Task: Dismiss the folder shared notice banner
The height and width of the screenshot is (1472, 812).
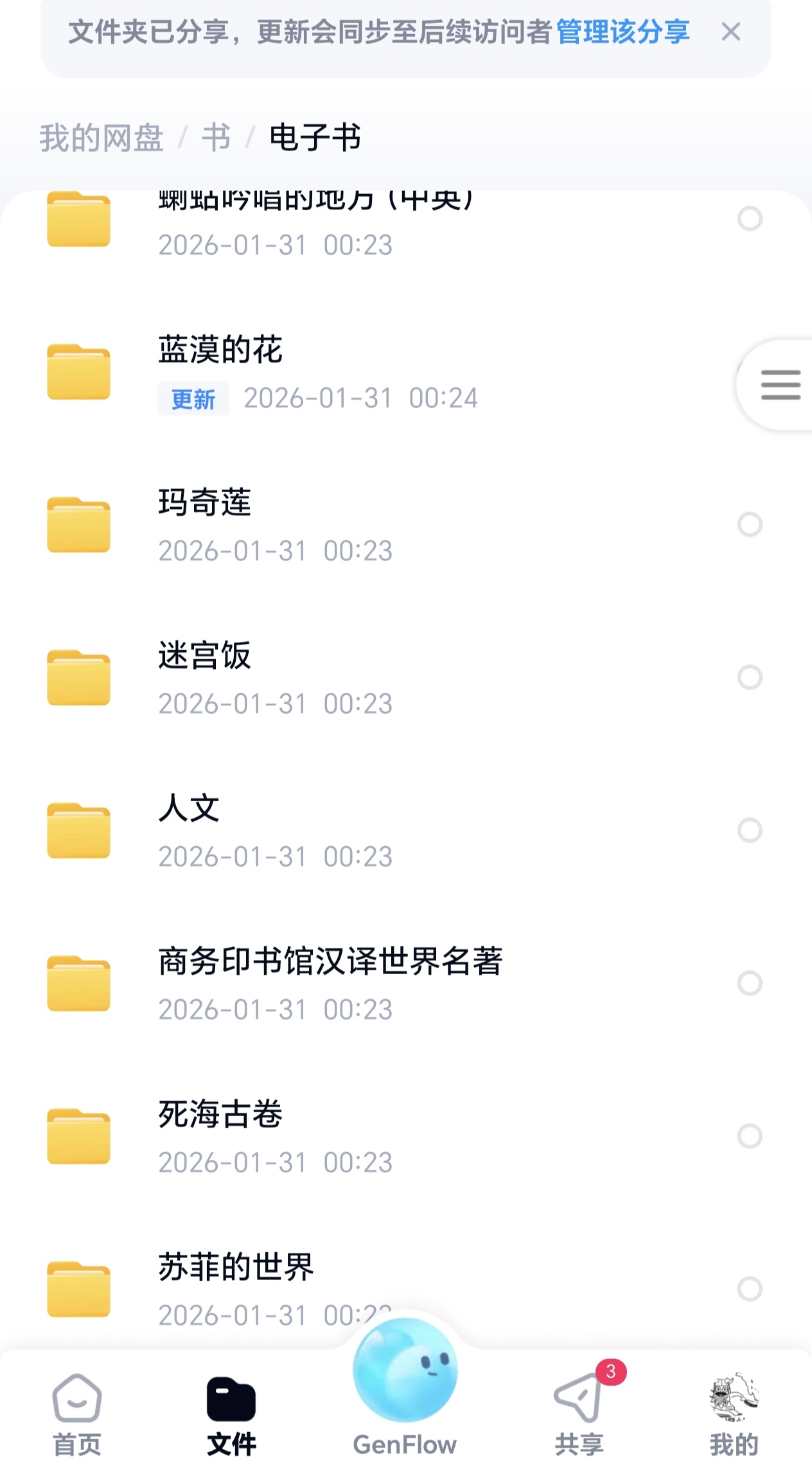Action: [730, 31]
